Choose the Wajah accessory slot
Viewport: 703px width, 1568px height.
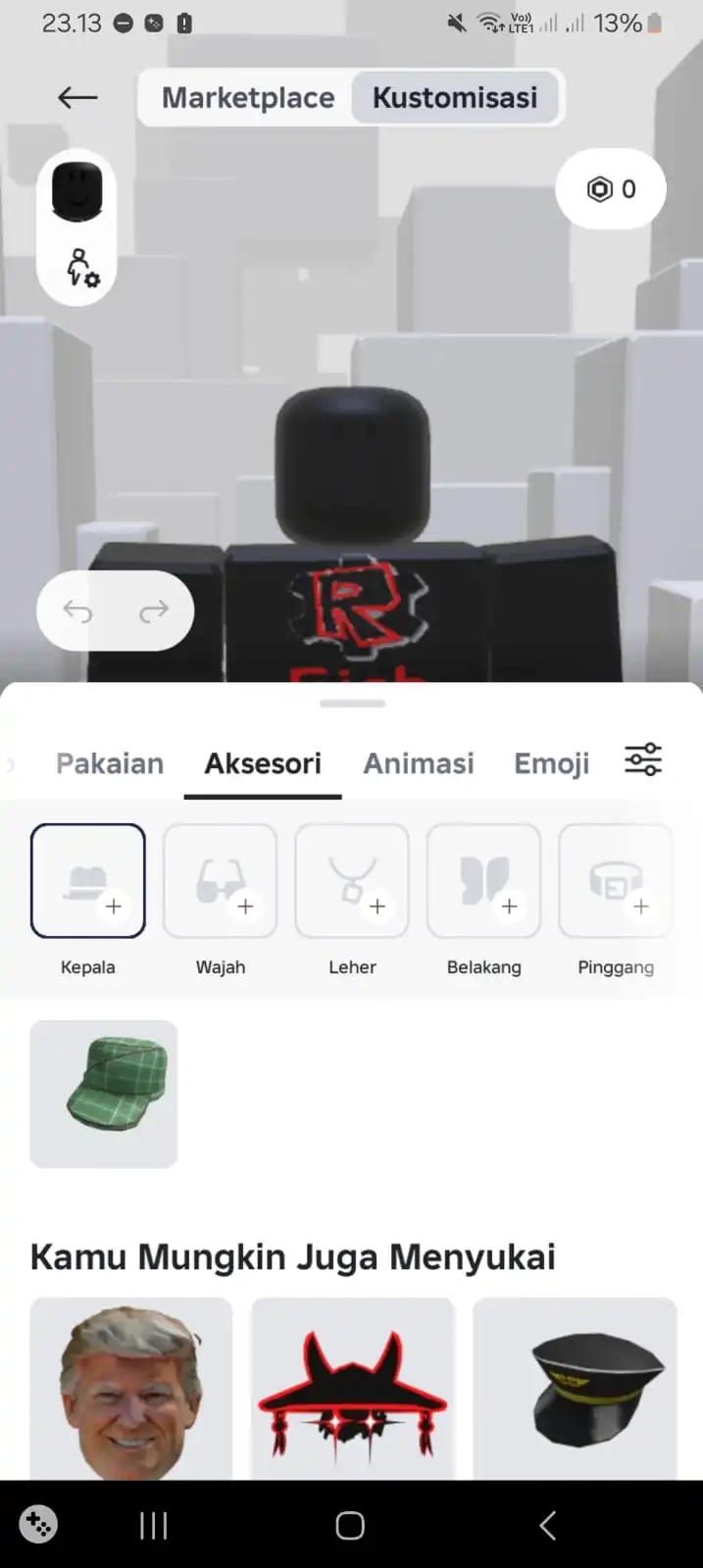tap(220, 881)
